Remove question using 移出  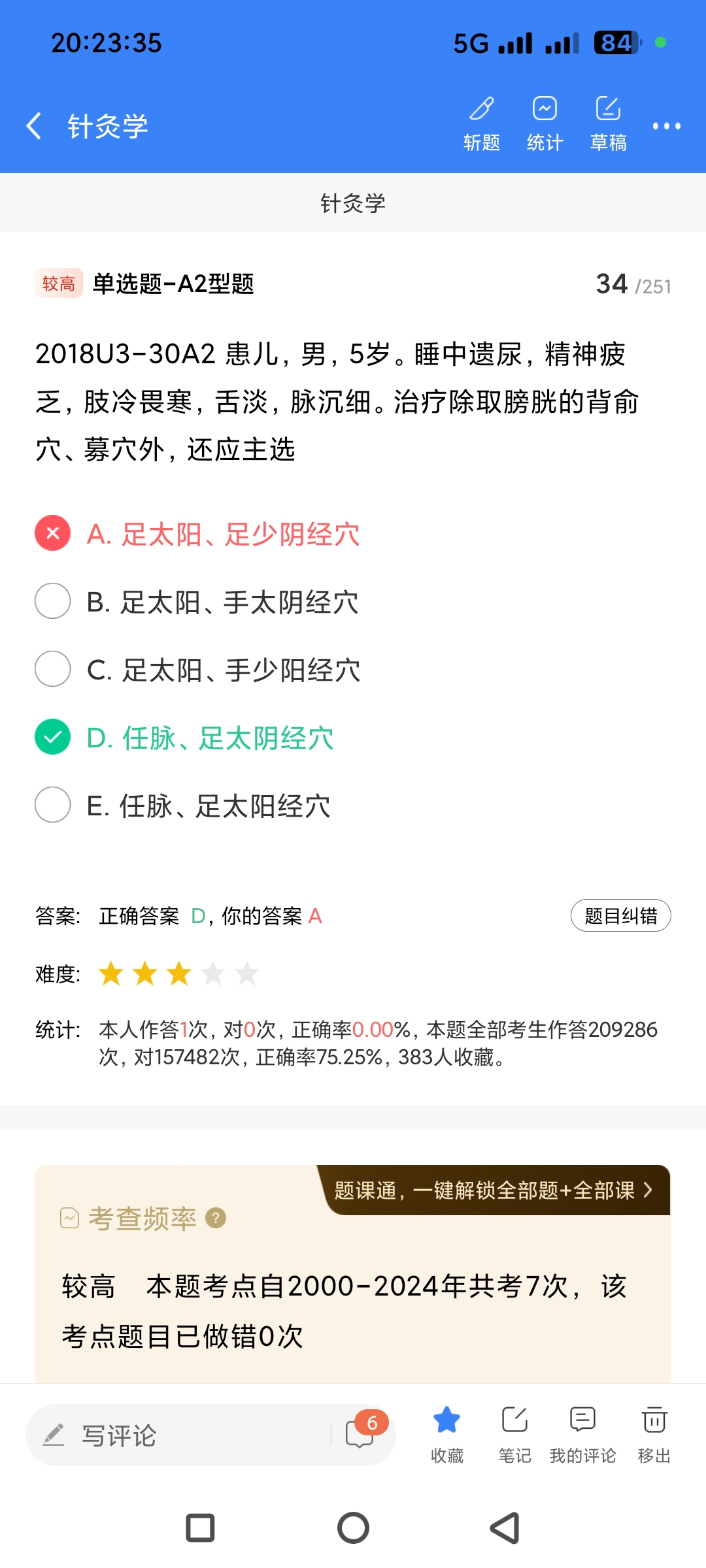(654, 1433)
